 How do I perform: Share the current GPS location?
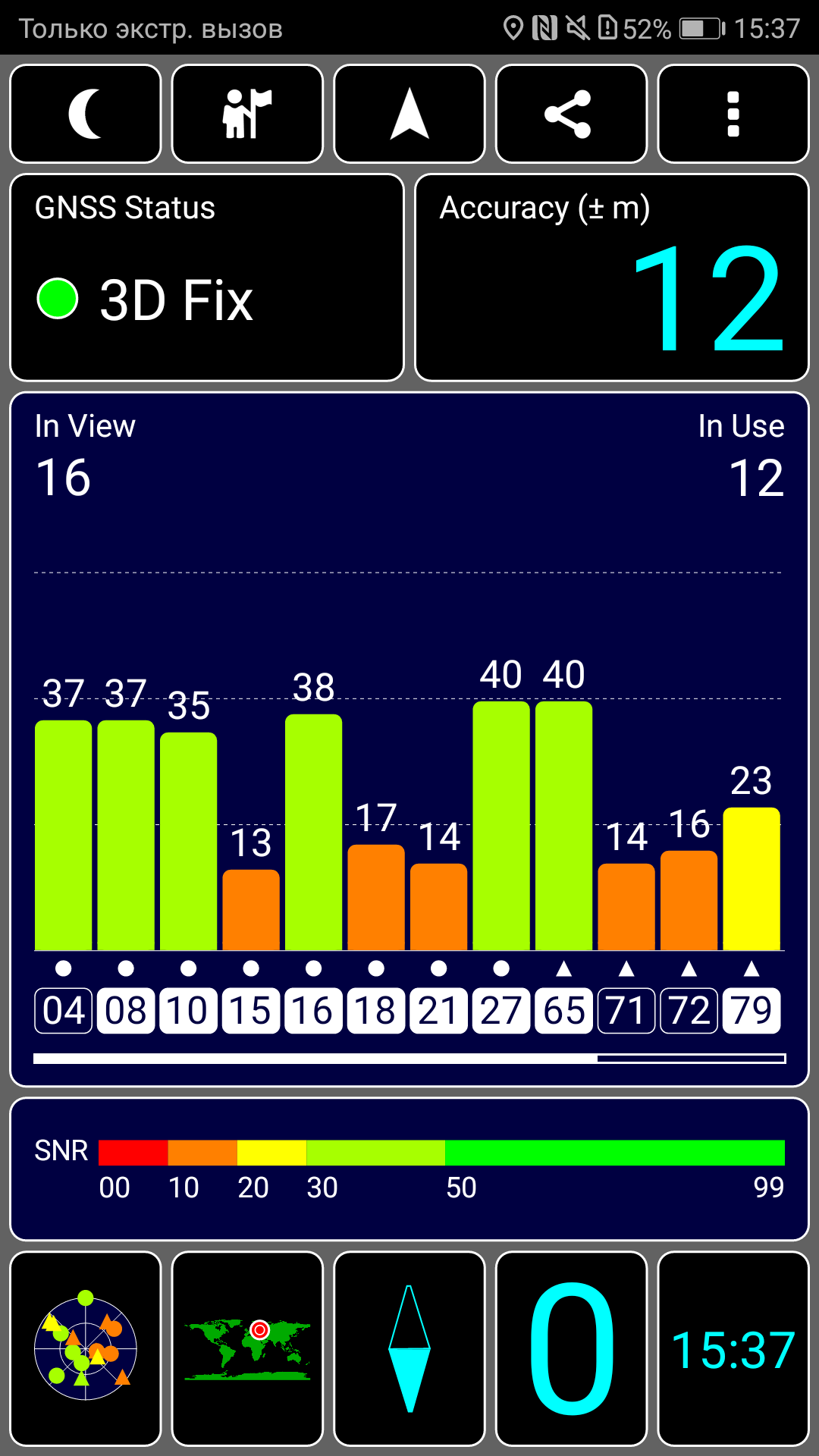point(571,114)
